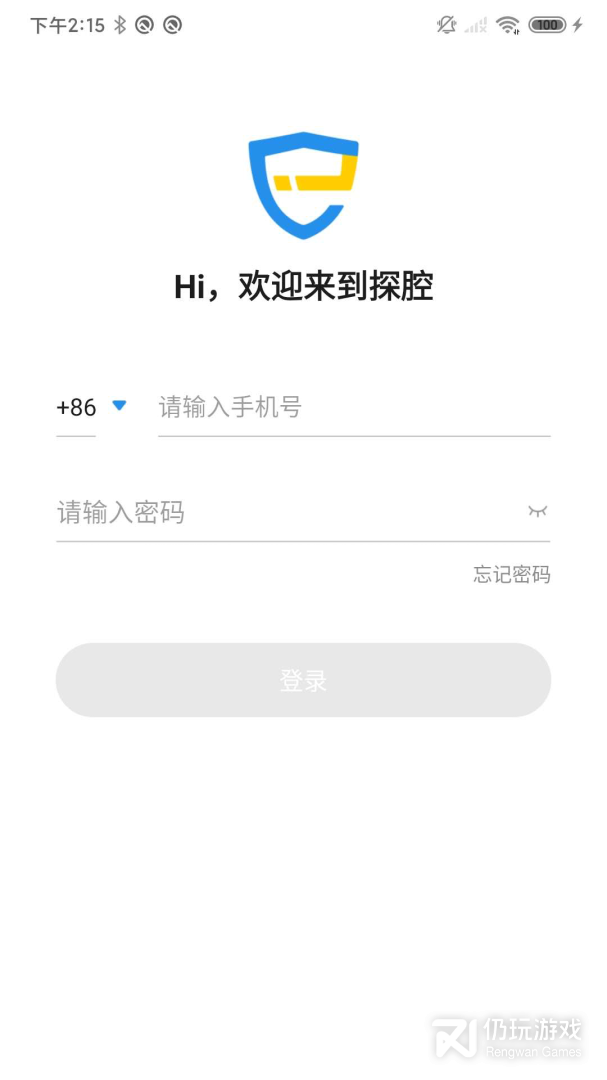Toggle password visibility eye icon
607x1080 pixels.
[x=537, y=510]
